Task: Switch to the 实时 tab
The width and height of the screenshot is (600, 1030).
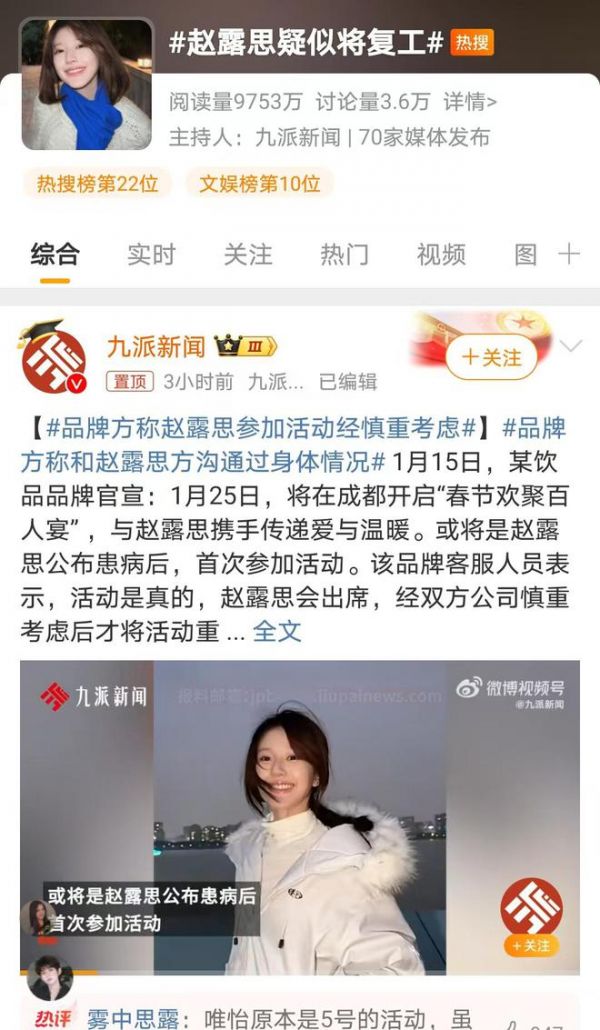Action: (151, 254)
